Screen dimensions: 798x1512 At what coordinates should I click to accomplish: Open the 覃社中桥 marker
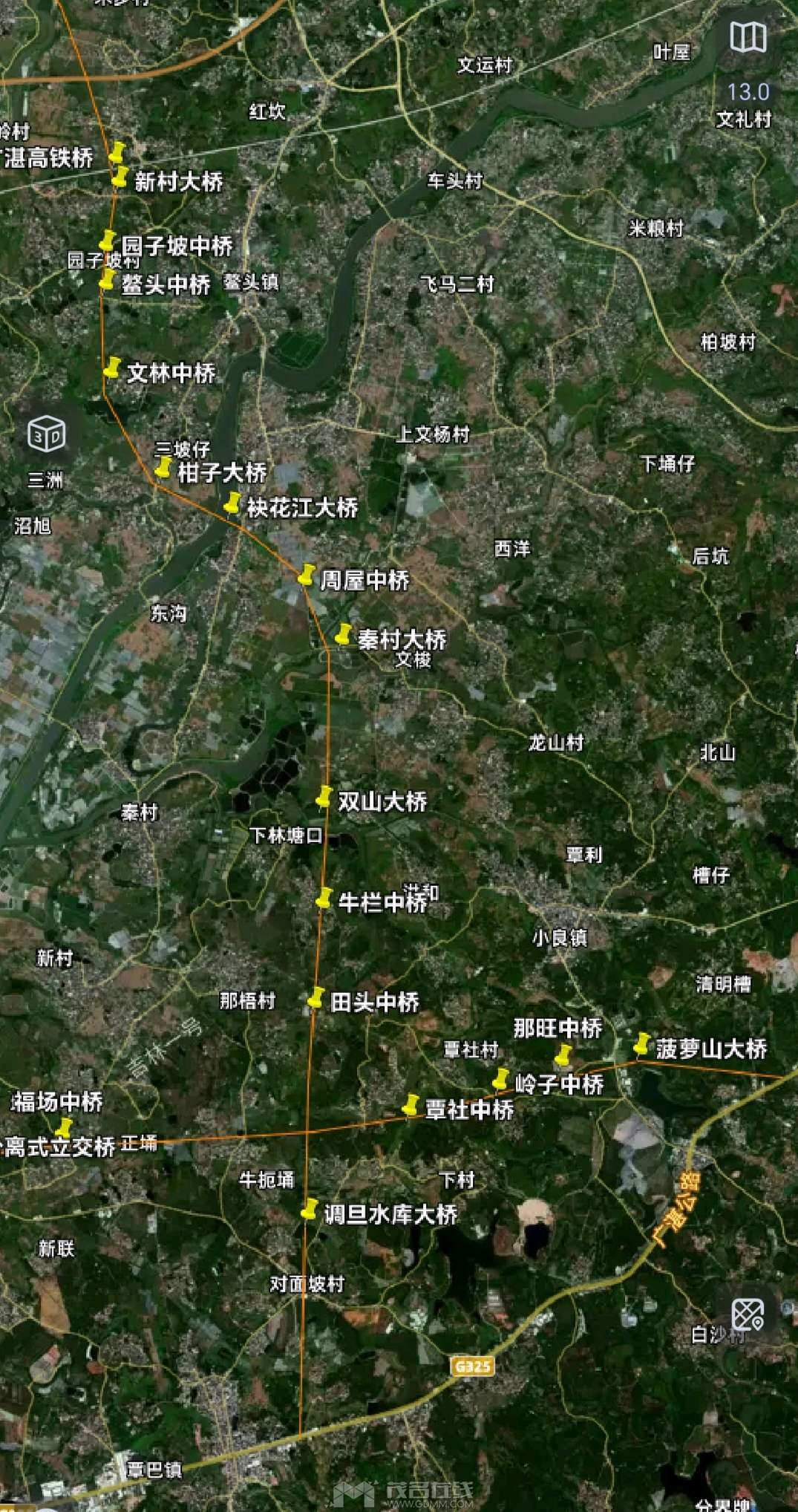tap(411, 1105)
